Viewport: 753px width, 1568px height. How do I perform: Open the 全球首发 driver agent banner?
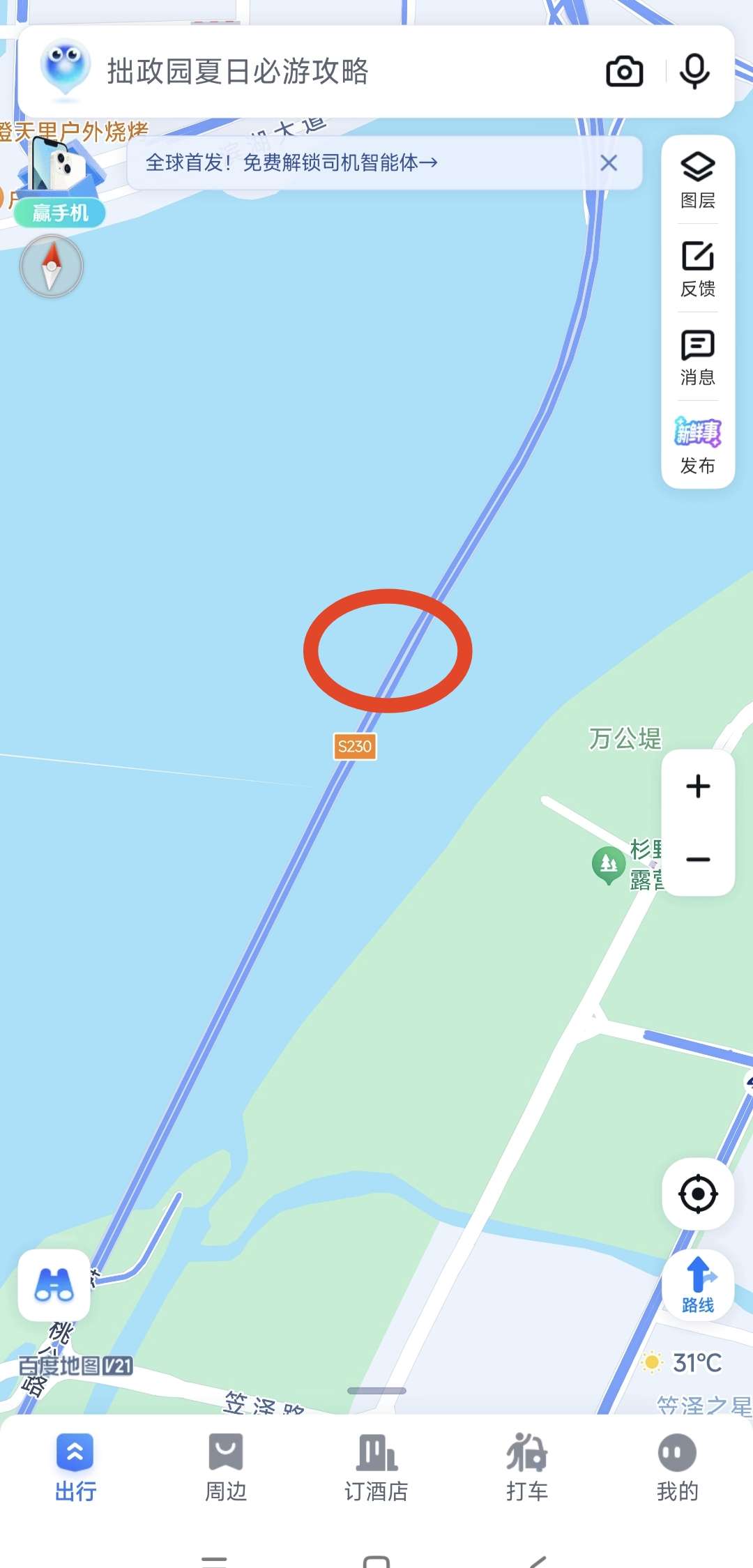(x=293, y=162)
